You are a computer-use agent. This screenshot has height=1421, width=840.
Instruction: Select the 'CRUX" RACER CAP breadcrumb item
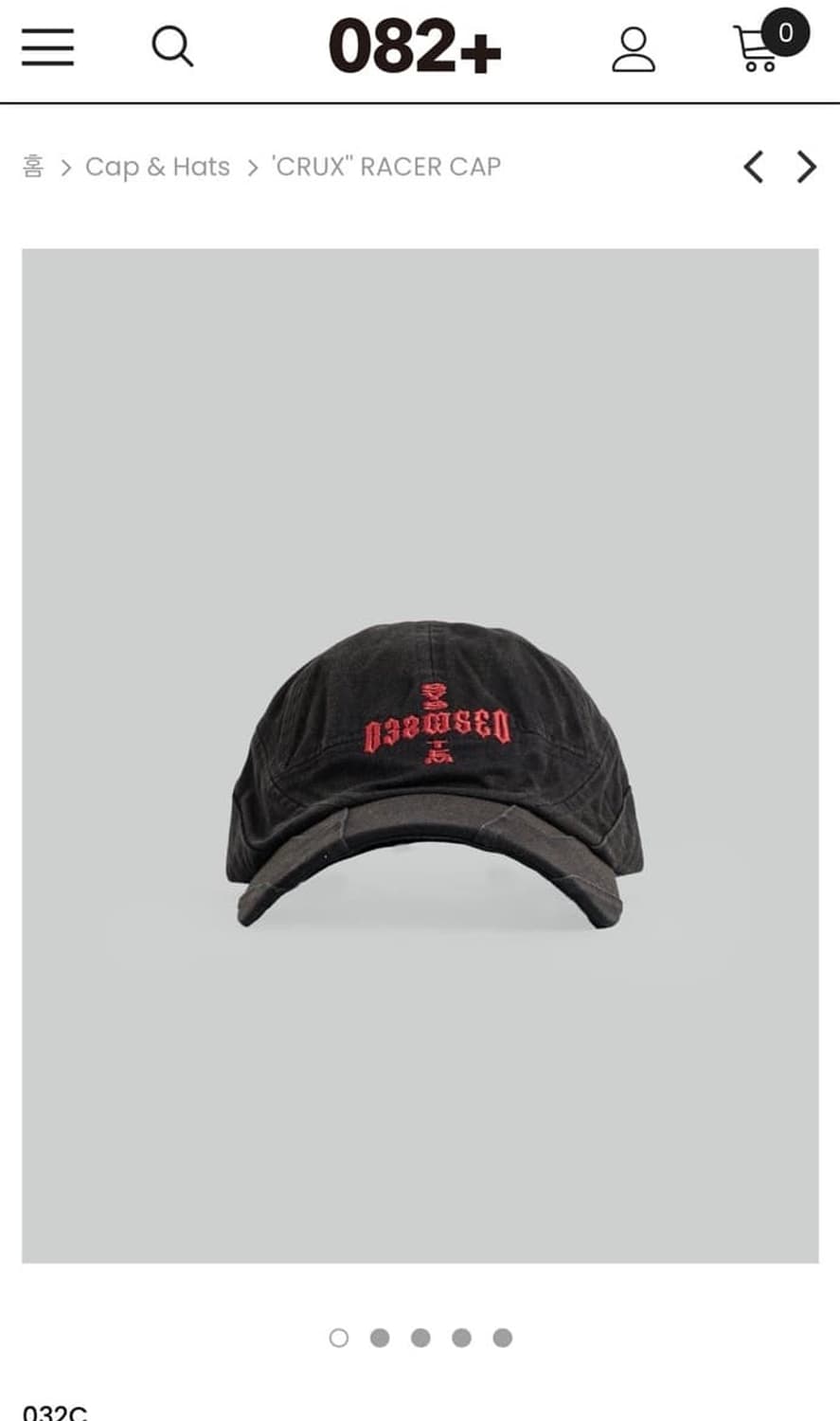tap(385, 167)
